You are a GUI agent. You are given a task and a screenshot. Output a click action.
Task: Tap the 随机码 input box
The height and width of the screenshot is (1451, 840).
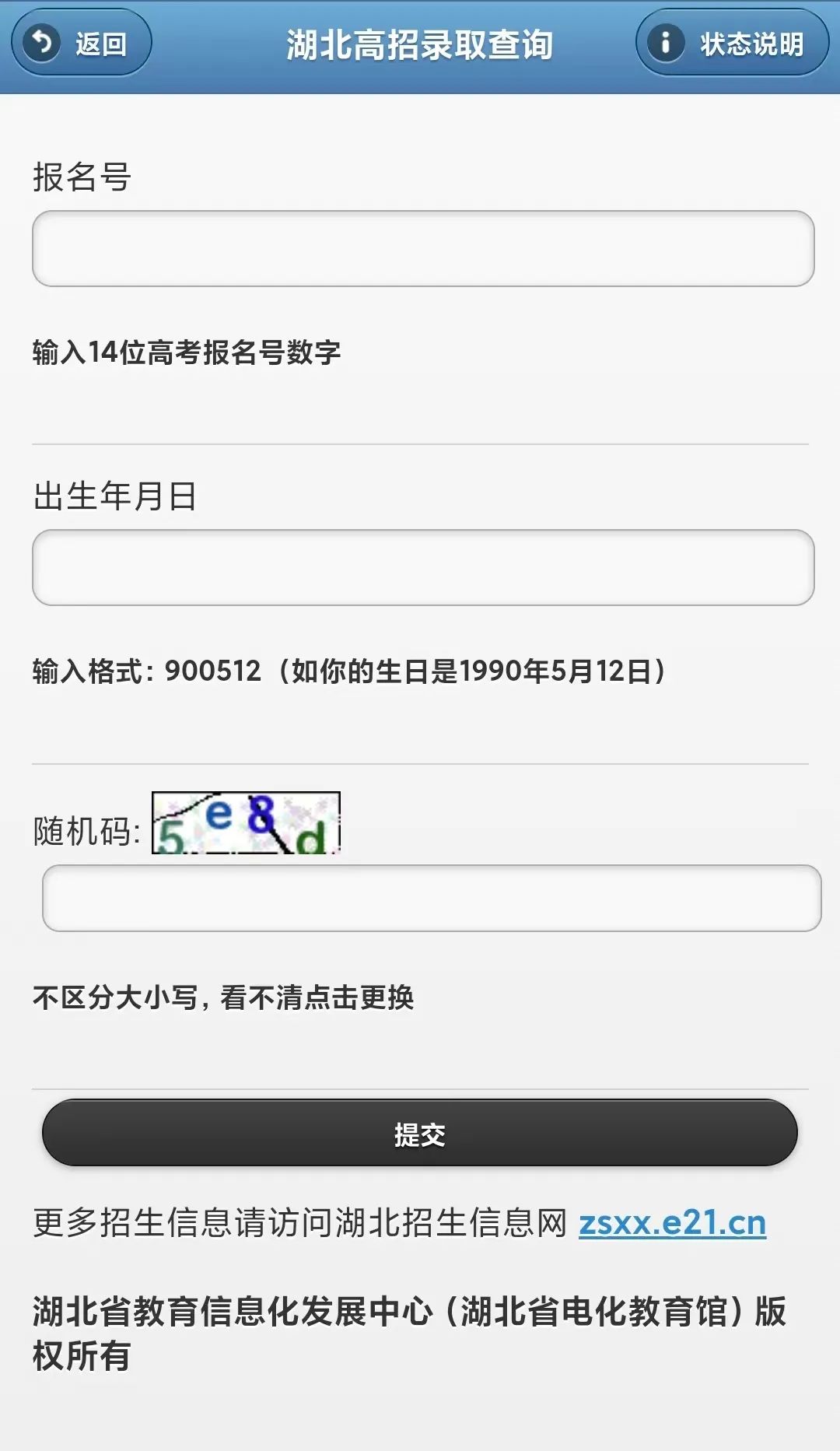(x=432, y=898)
